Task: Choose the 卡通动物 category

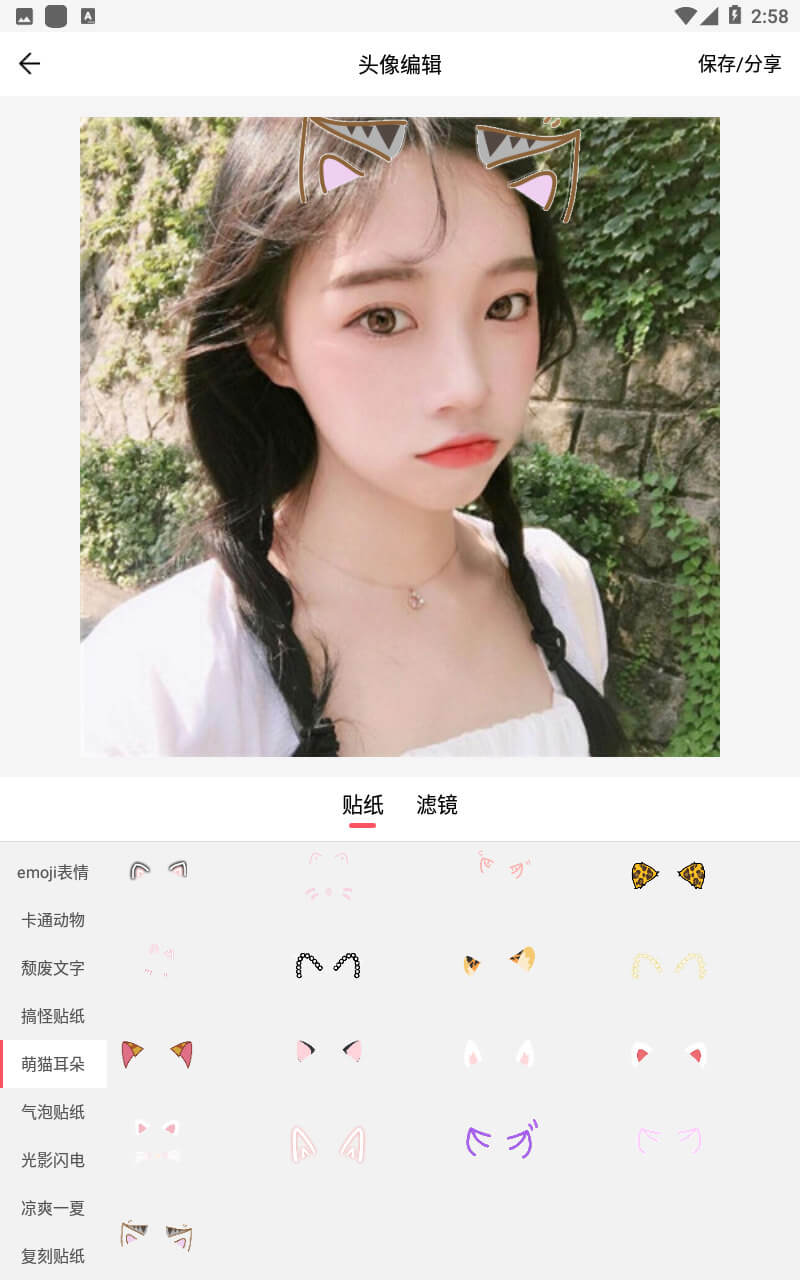Action: tap(53, 920)
